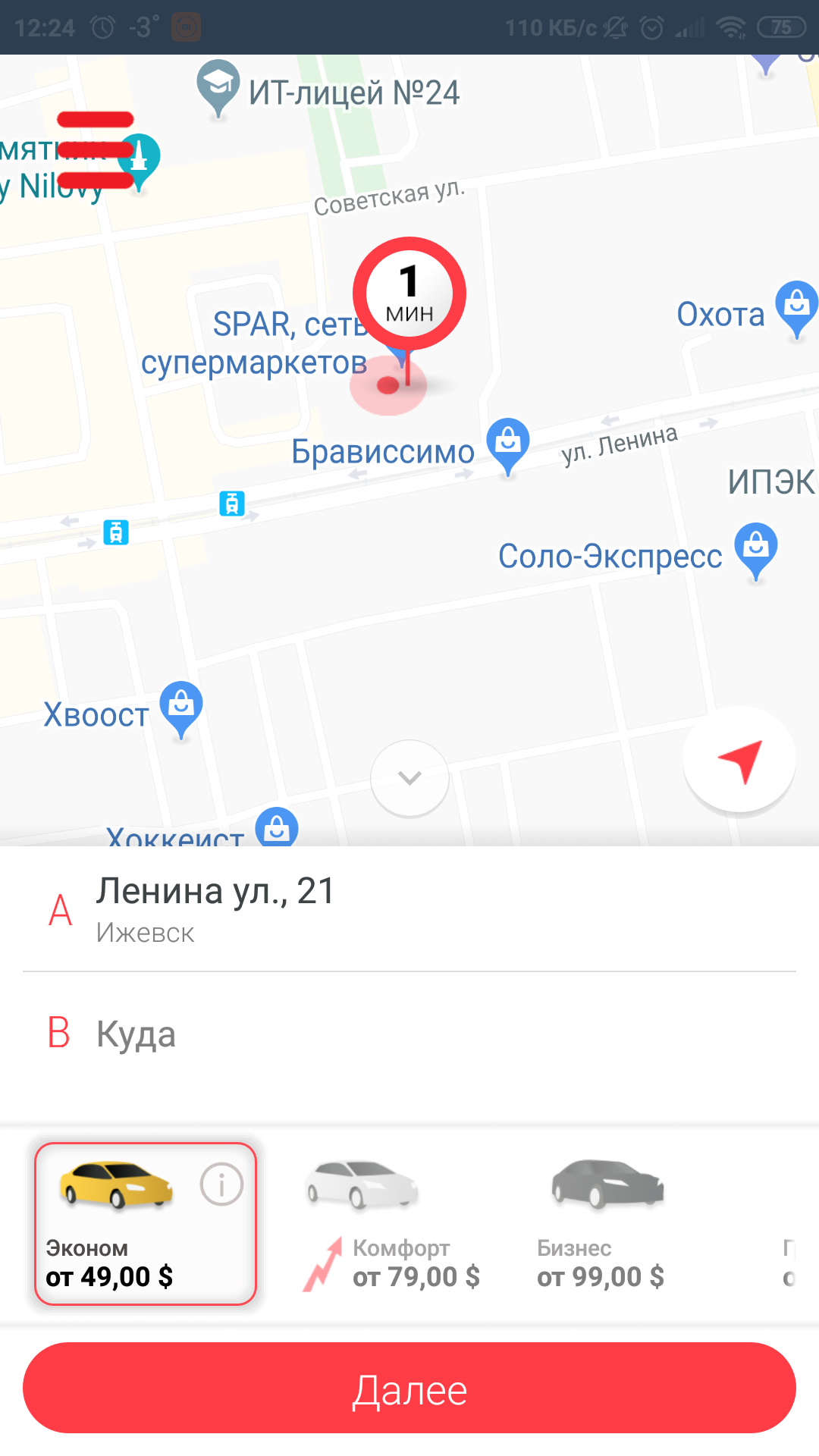Show info about the Эконом tariff

[x=221, y=1184]
